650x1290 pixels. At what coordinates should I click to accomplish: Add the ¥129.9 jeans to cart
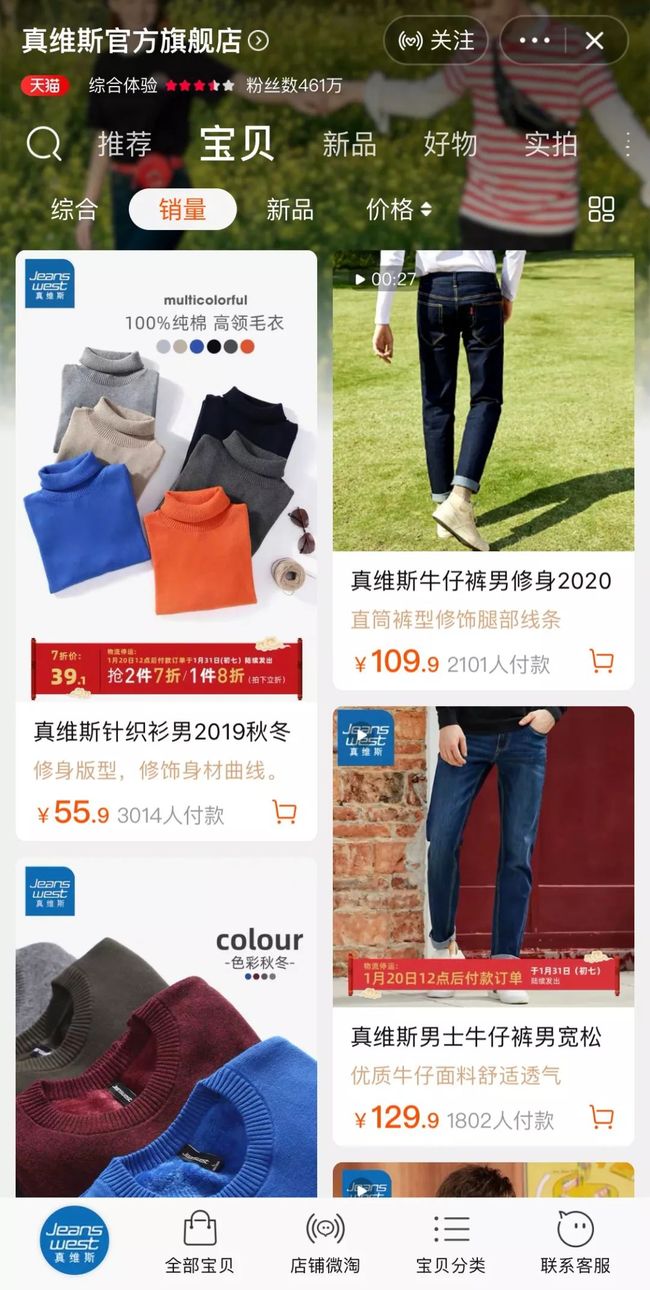click(x=601, y=1117)
